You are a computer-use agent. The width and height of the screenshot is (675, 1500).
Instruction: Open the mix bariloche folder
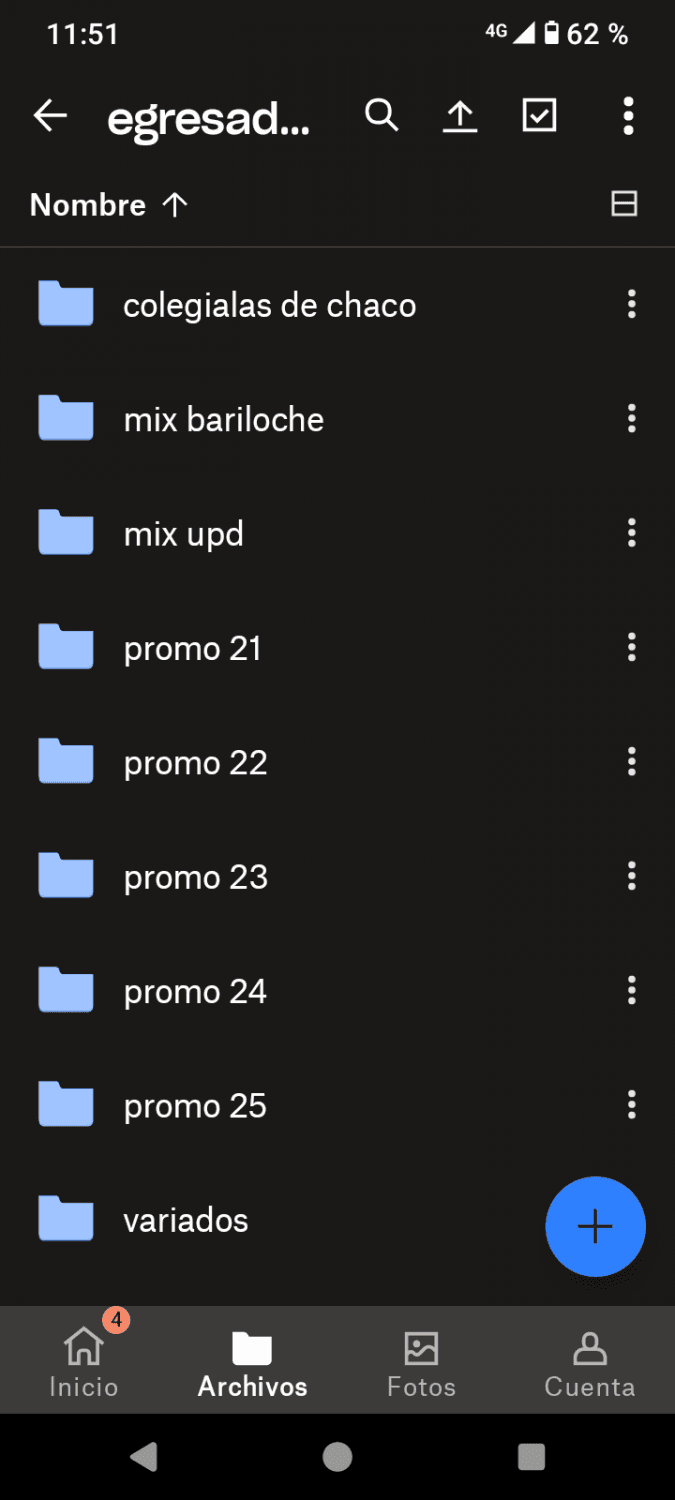click(x=223, y=420)
